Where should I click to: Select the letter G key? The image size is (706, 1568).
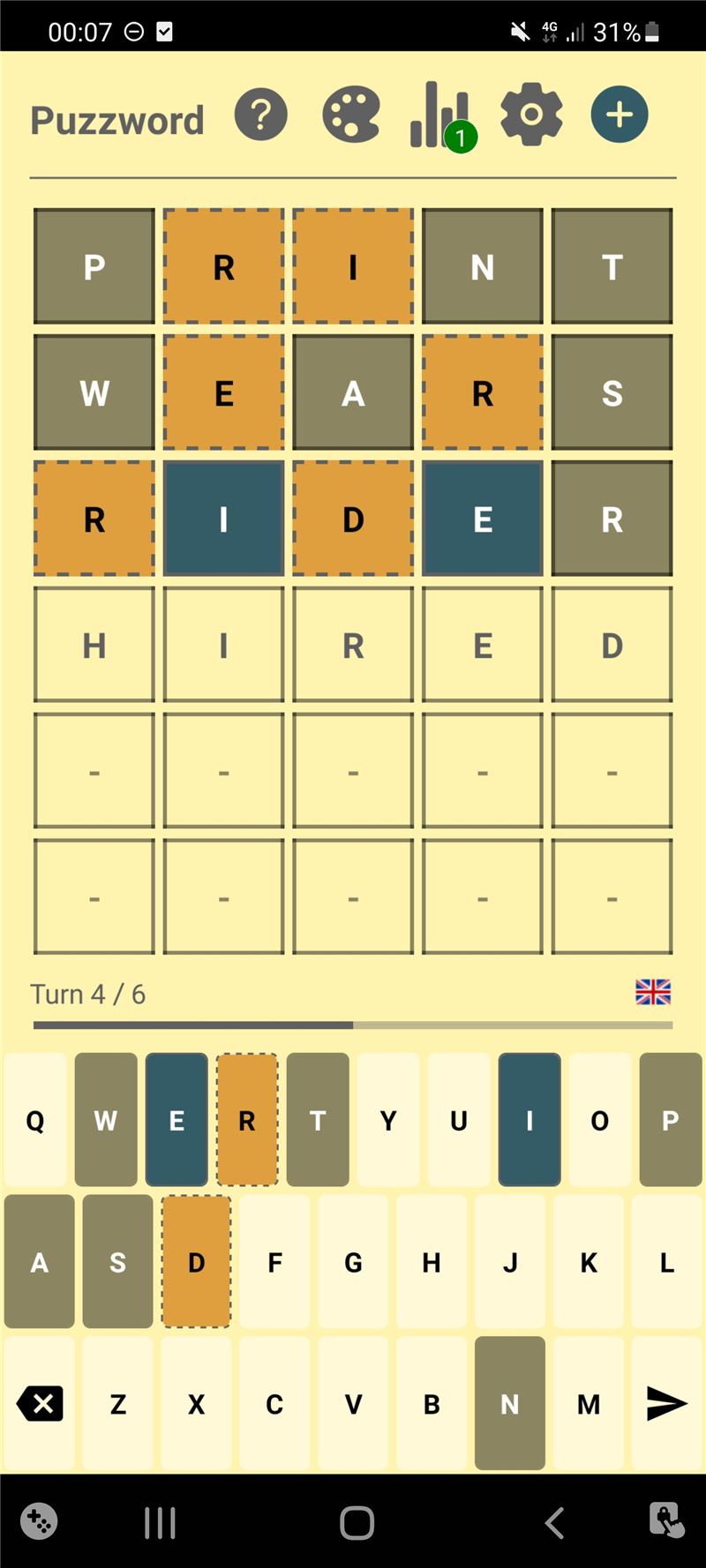coord(353,1262)
